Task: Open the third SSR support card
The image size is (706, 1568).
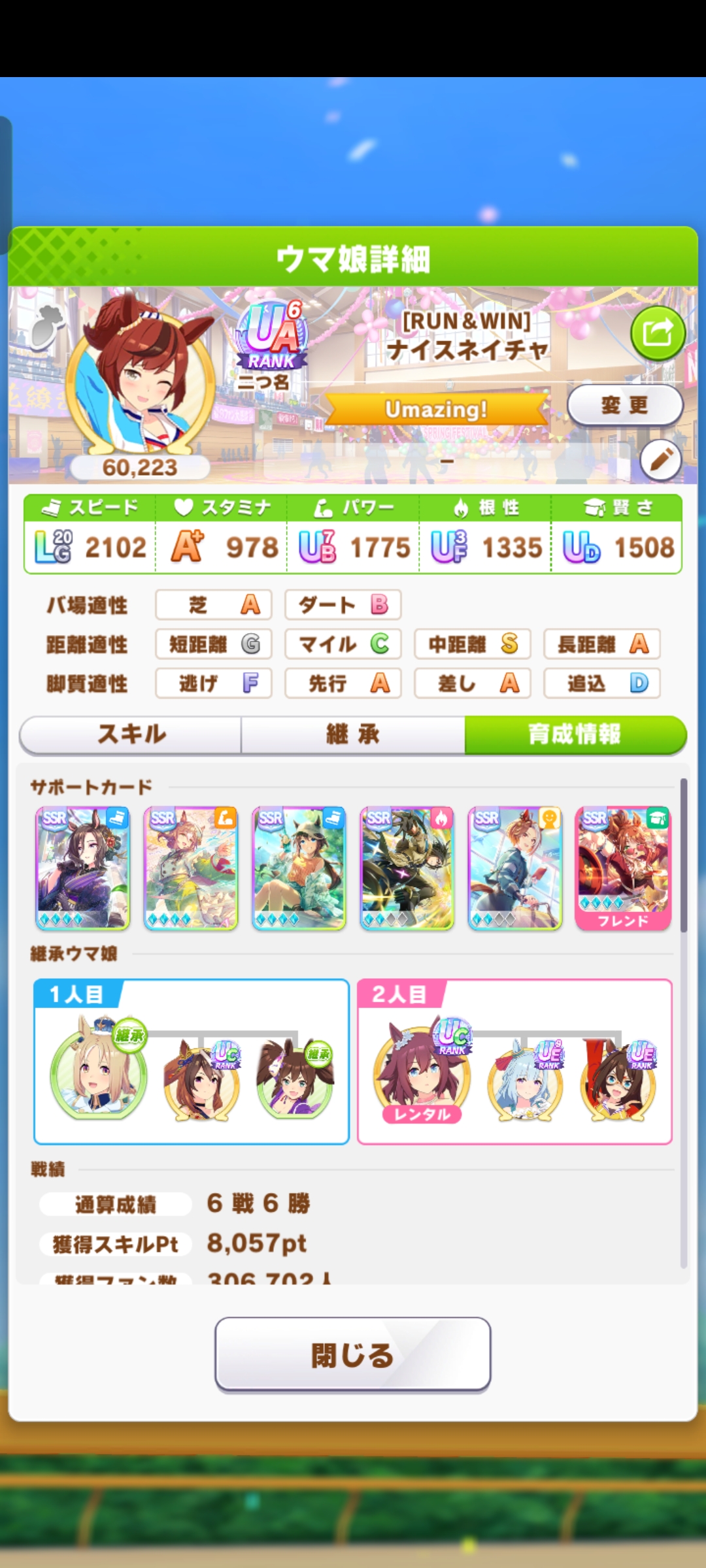Action: coord(299,868)
